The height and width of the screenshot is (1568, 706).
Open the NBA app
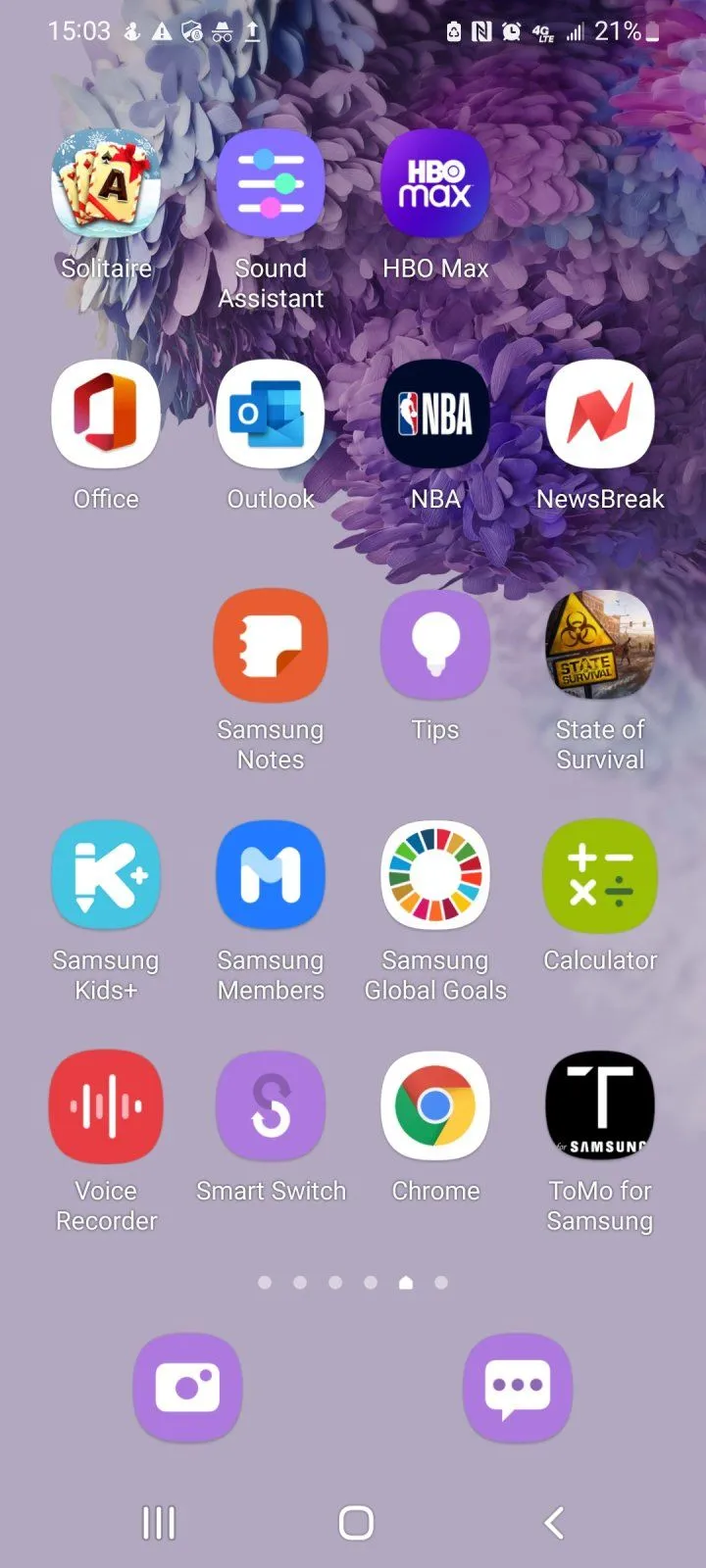tap(435, 414)
